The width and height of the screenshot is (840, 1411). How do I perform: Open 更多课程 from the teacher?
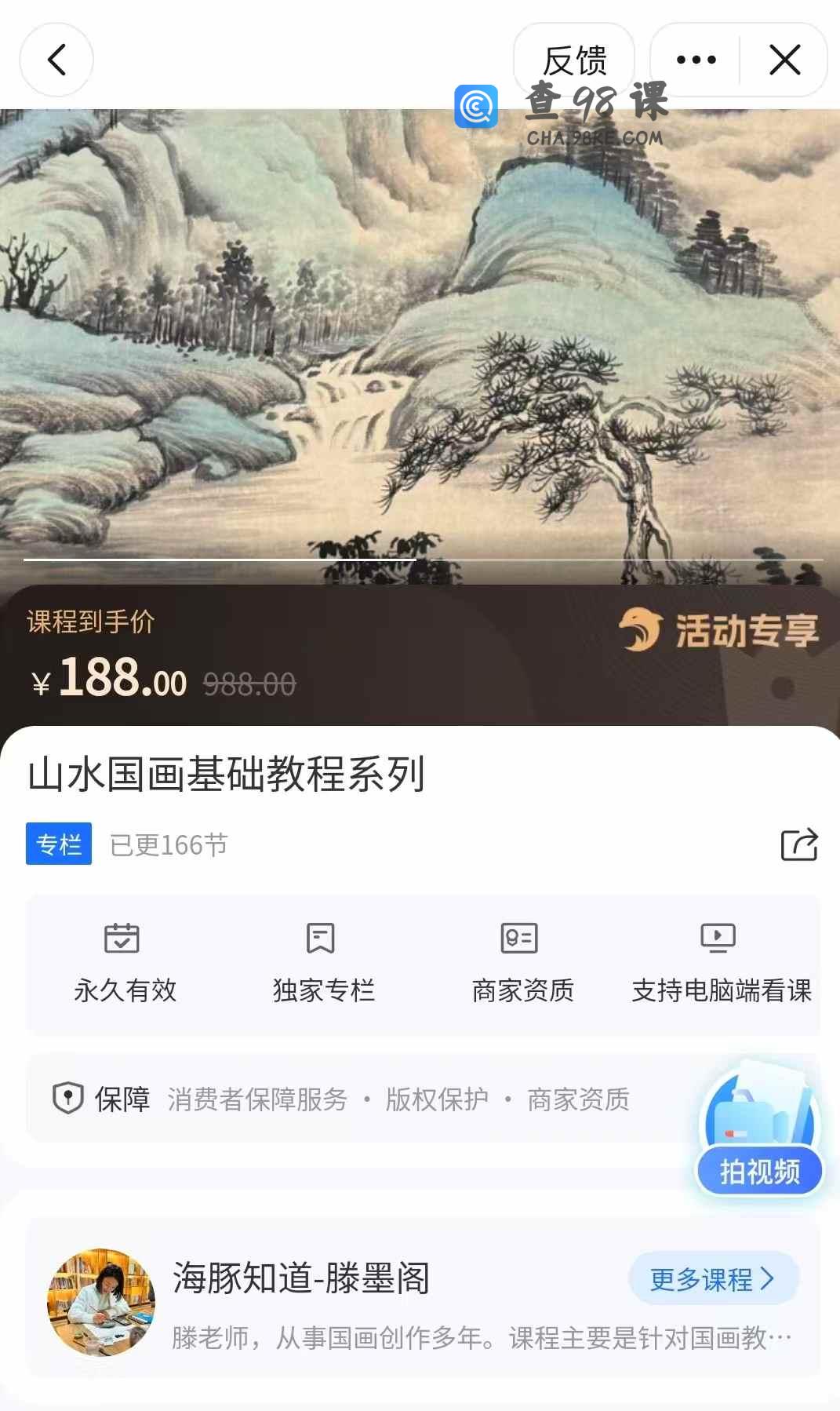(x=712, y=1279)
